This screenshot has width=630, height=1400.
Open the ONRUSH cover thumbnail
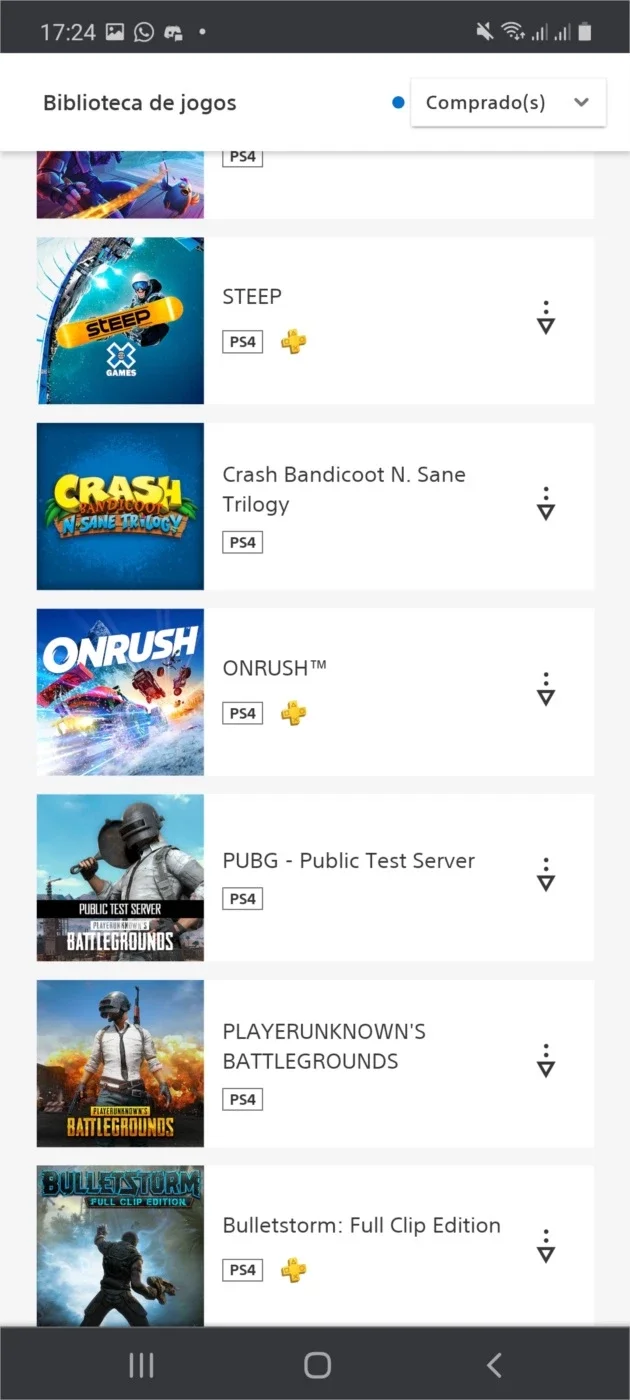coord(120,692)
